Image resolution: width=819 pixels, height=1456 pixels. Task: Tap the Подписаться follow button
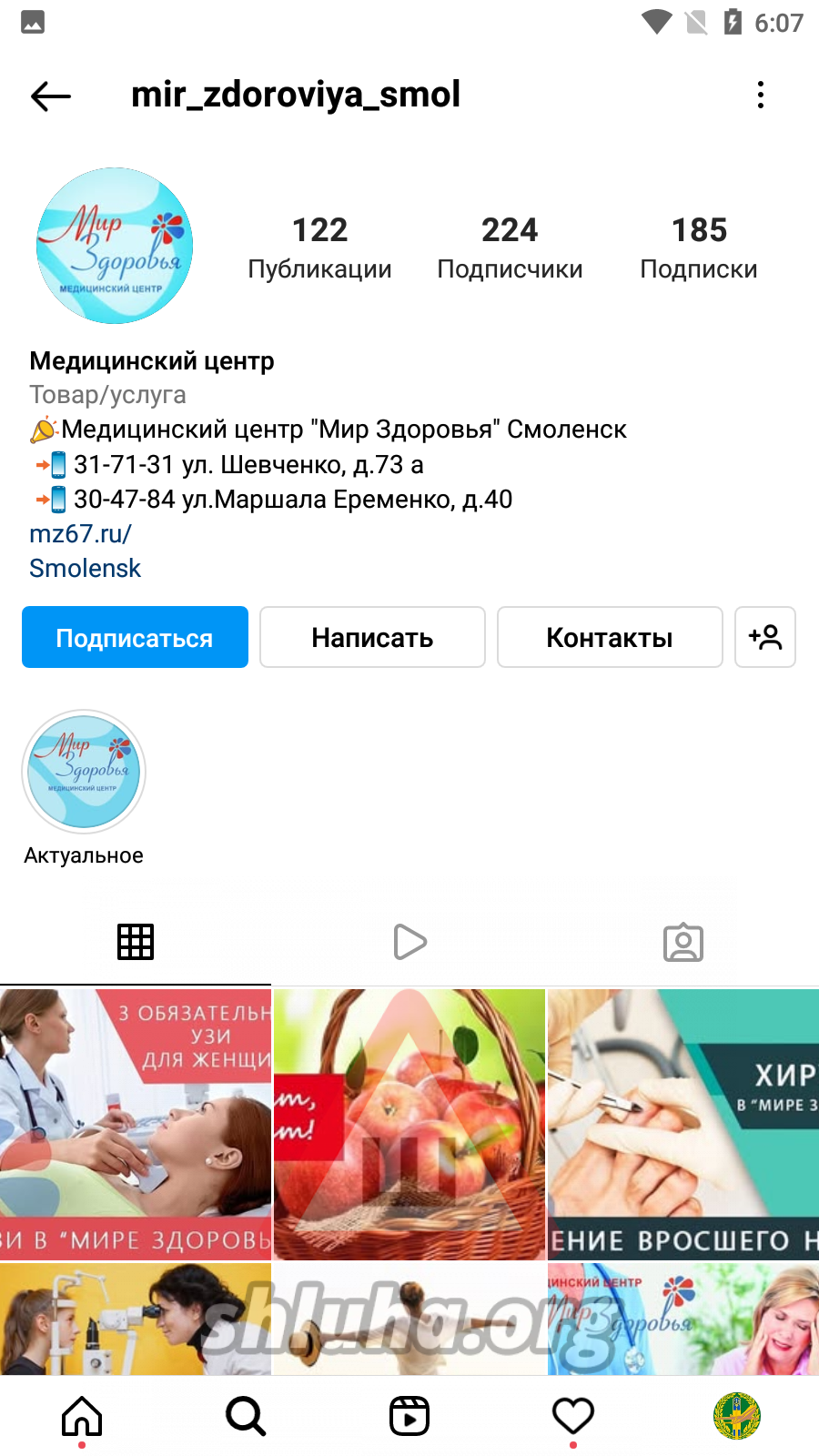135,637
